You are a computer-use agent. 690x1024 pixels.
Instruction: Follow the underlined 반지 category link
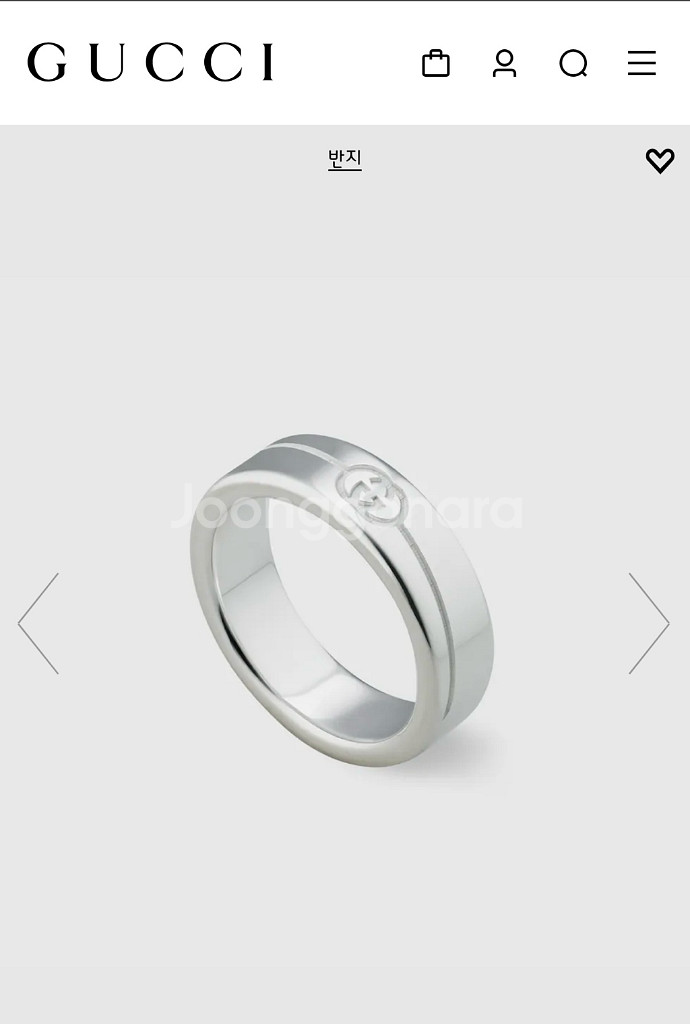coord(345,158)
